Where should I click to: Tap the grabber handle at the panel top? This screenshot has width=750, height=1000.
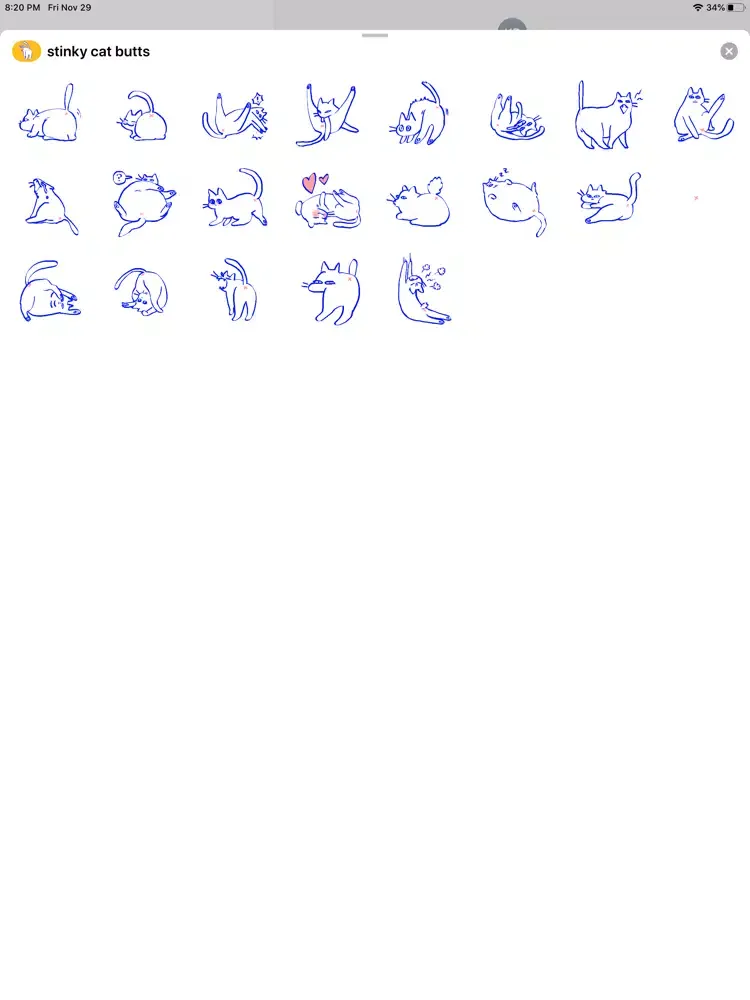tap(375, 36)
